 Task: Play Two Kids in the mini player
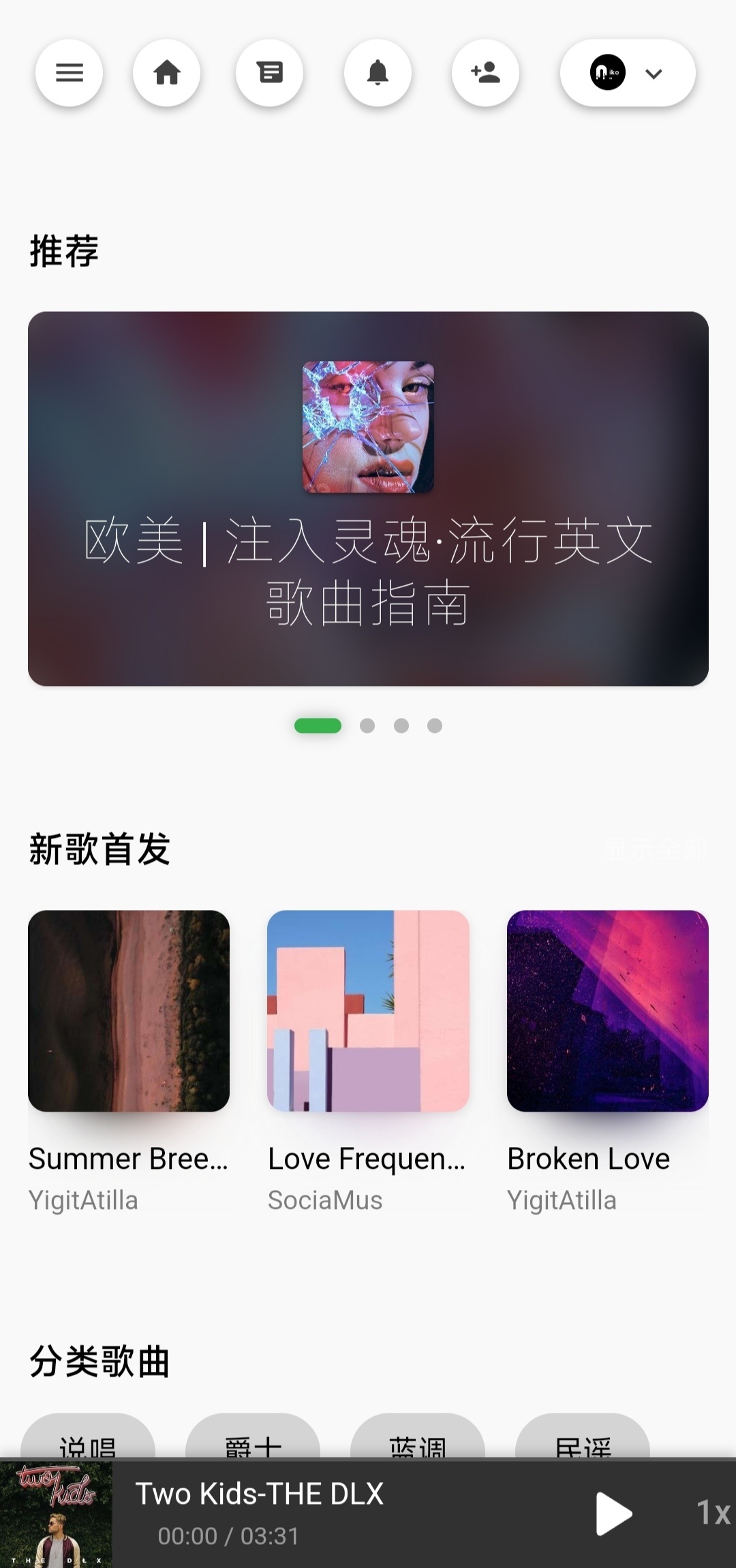(x=614, y=1514)
